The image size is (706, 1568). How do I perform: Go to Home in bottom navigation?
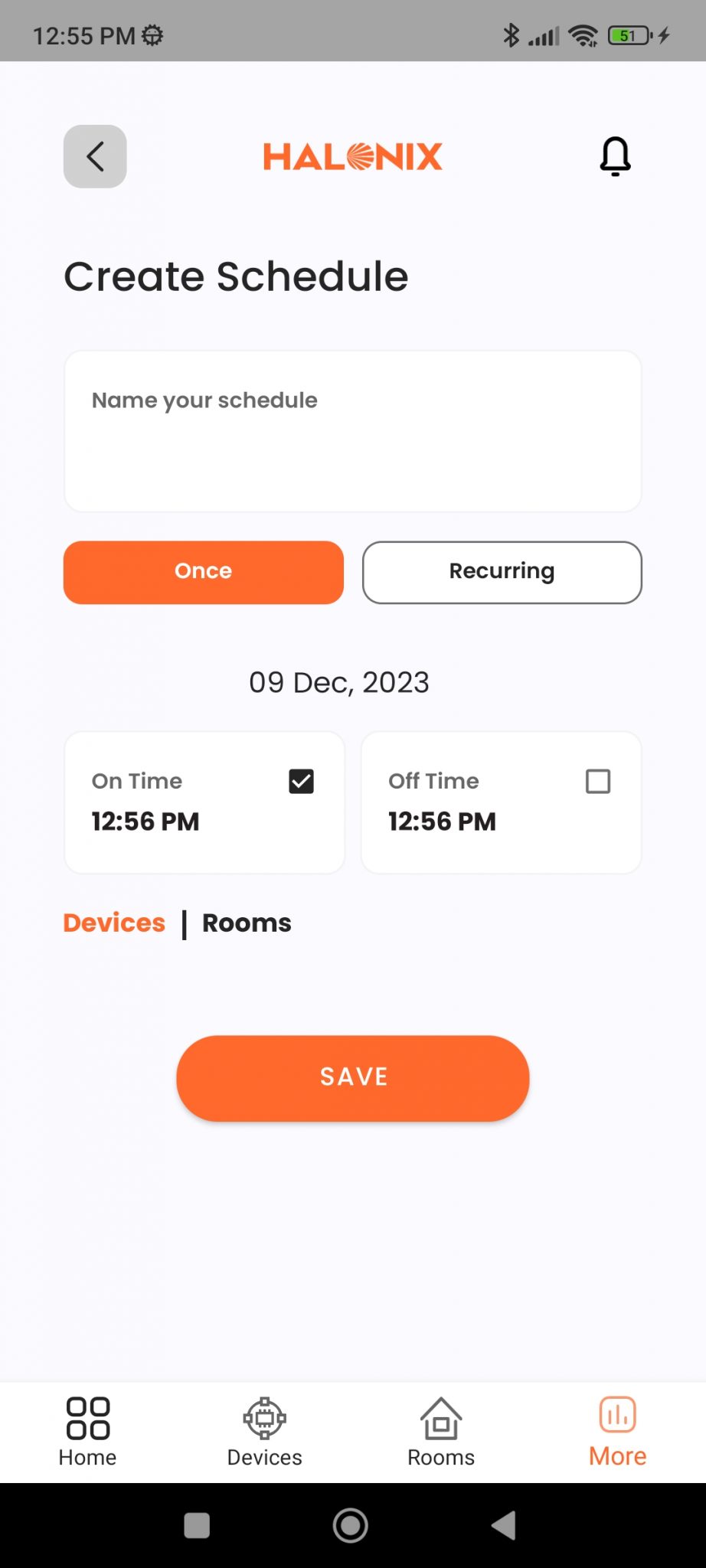click(88, 1431)
